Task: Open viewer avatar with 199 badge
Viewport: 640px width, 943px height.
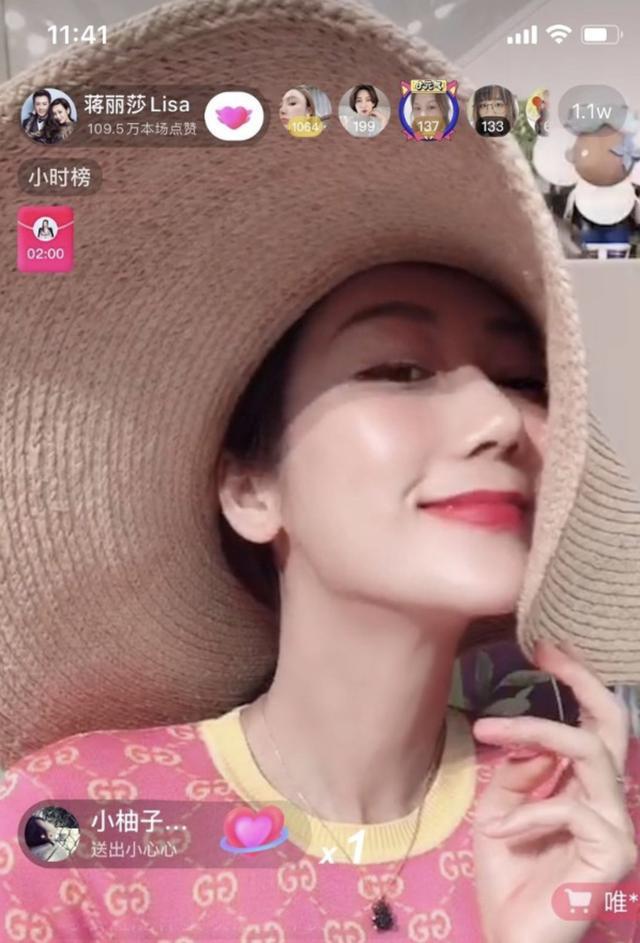Action: [x=364, y=111]
